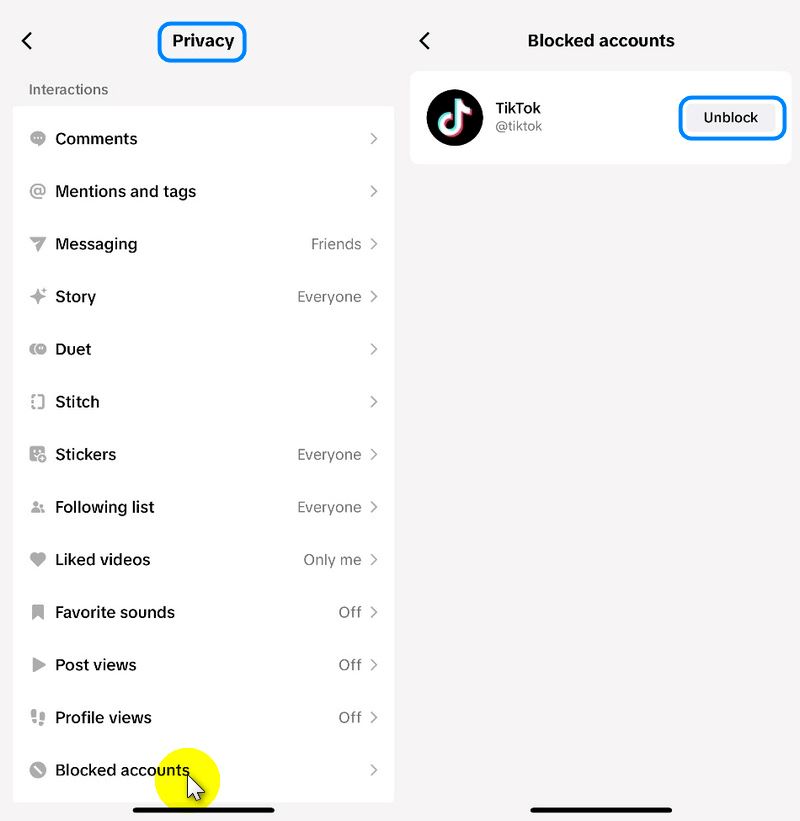
Task: Open Comments privacy settings
Action: point(203,139)
